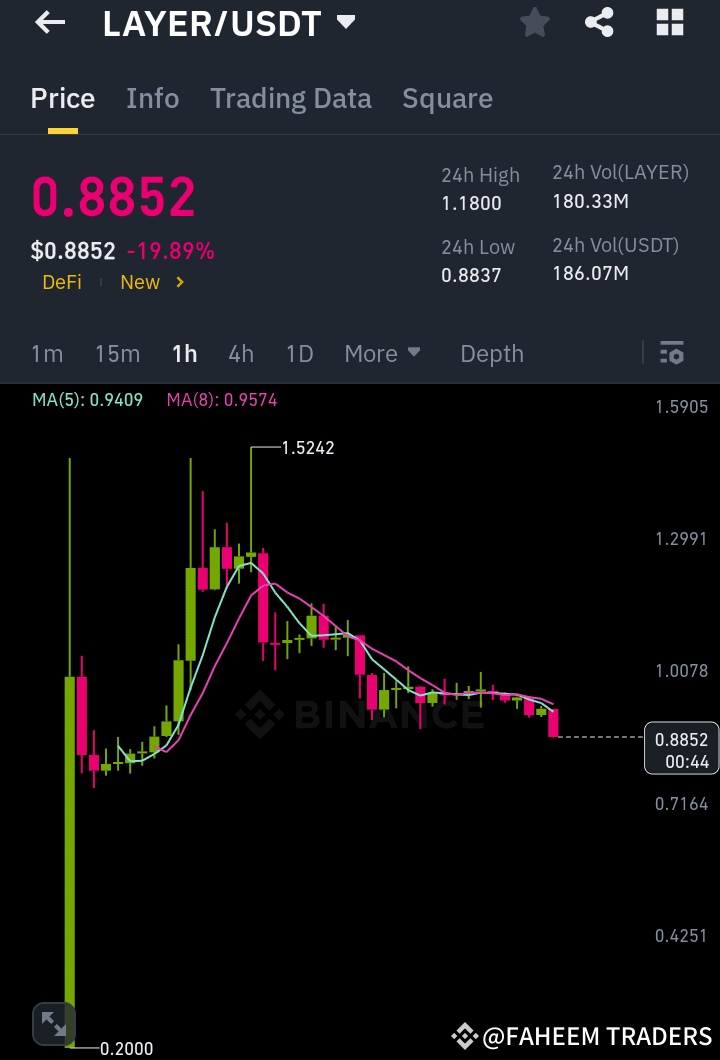This screenshot has height=1060, width=720.
Task: Select the Depth view
Action: coord(492,353)
